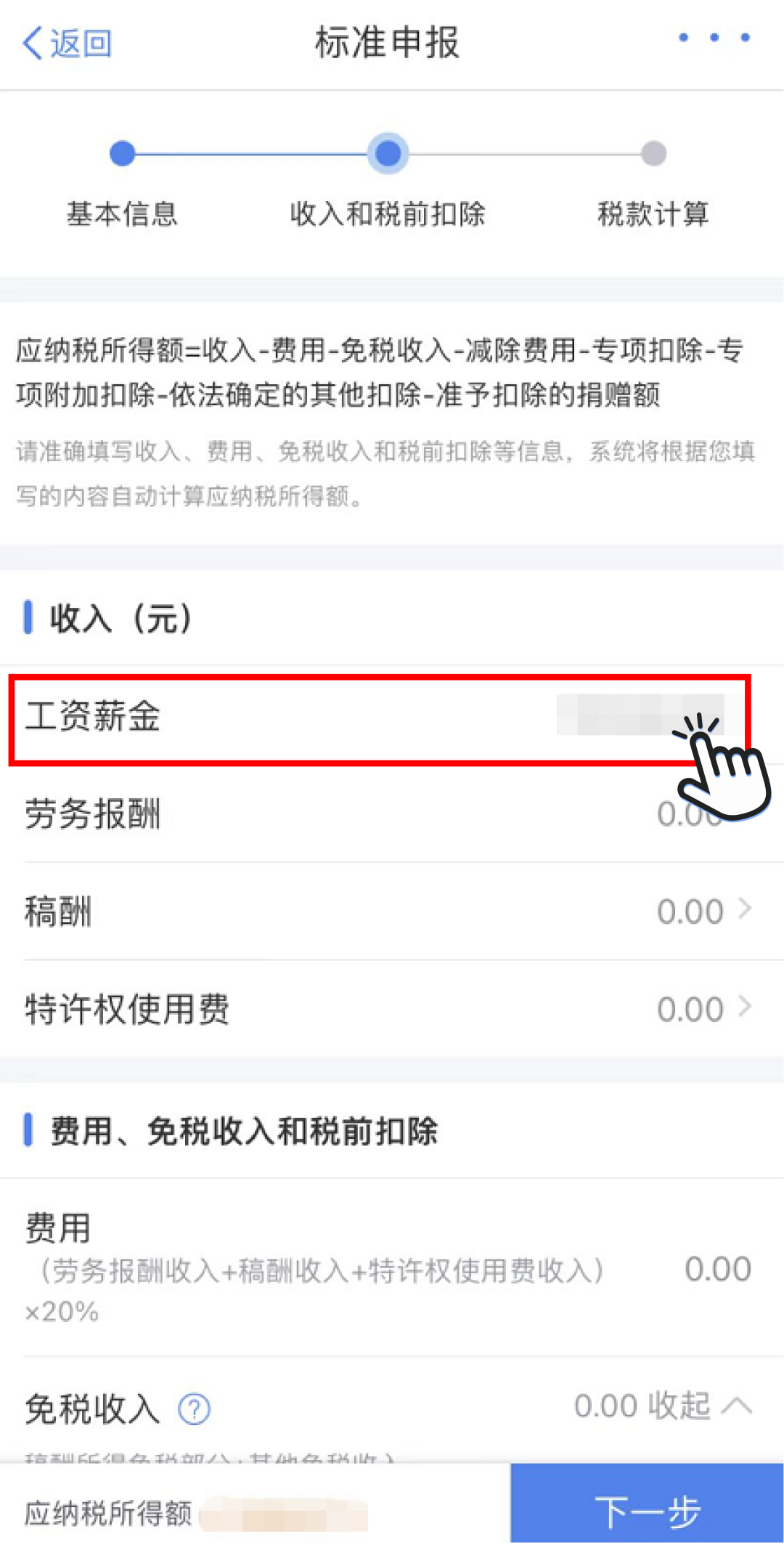Open the 劳务报酬 income row
Screen dimensions: 784x1563
pos(392,814)
